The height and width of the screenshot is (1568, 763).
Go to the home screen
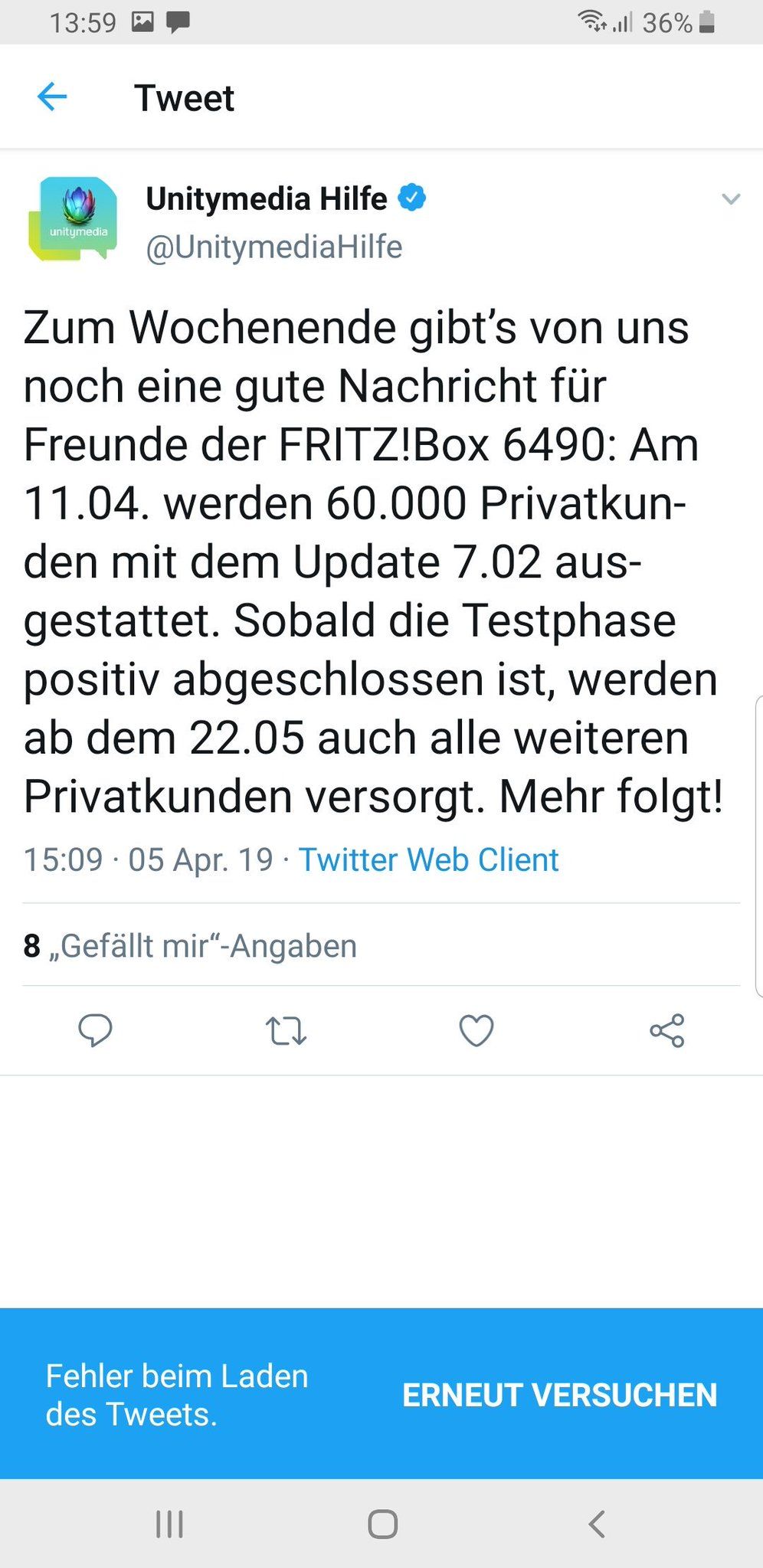(382, 1524)
